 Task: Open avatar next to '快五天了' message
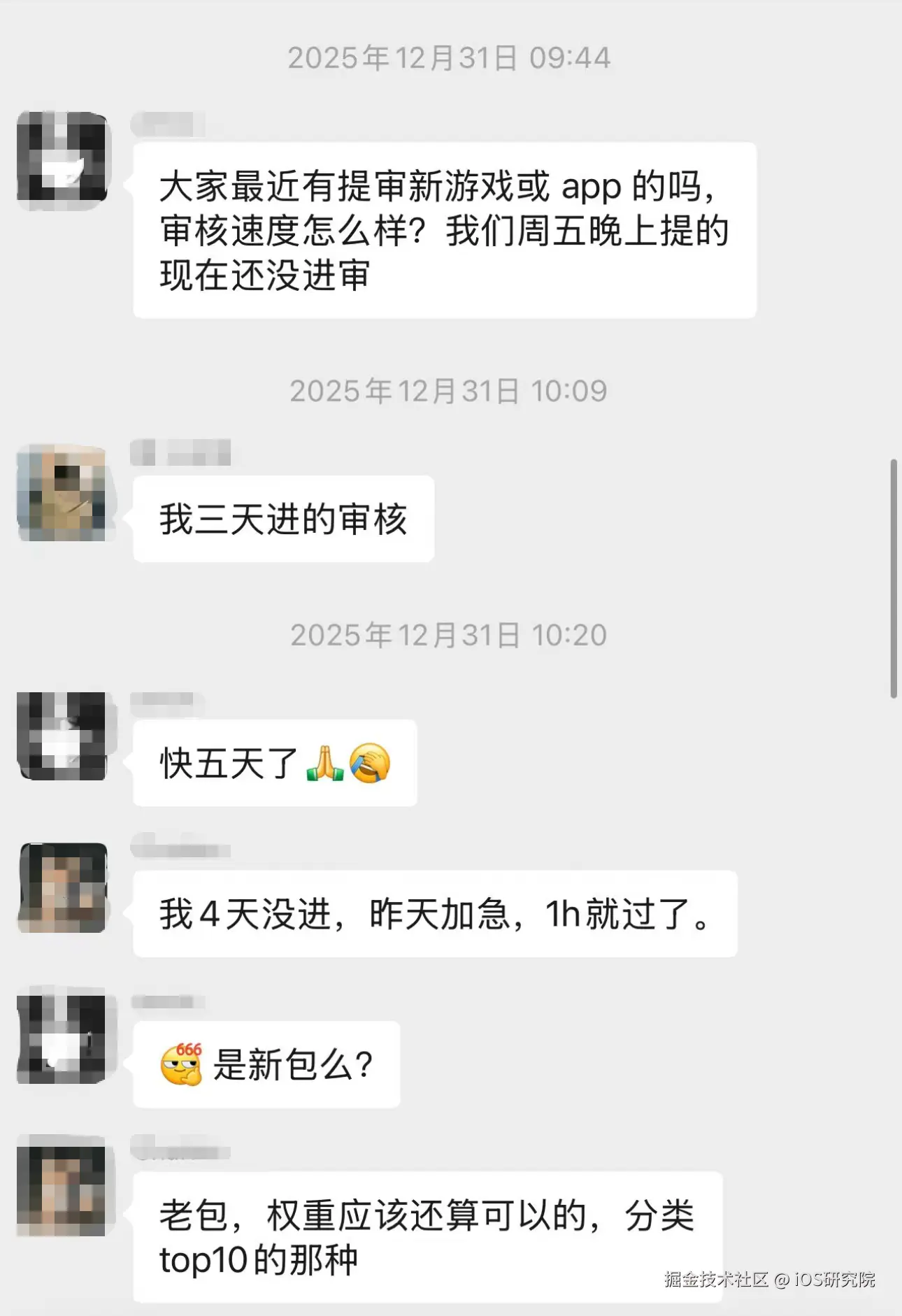[x=62, y=736]
